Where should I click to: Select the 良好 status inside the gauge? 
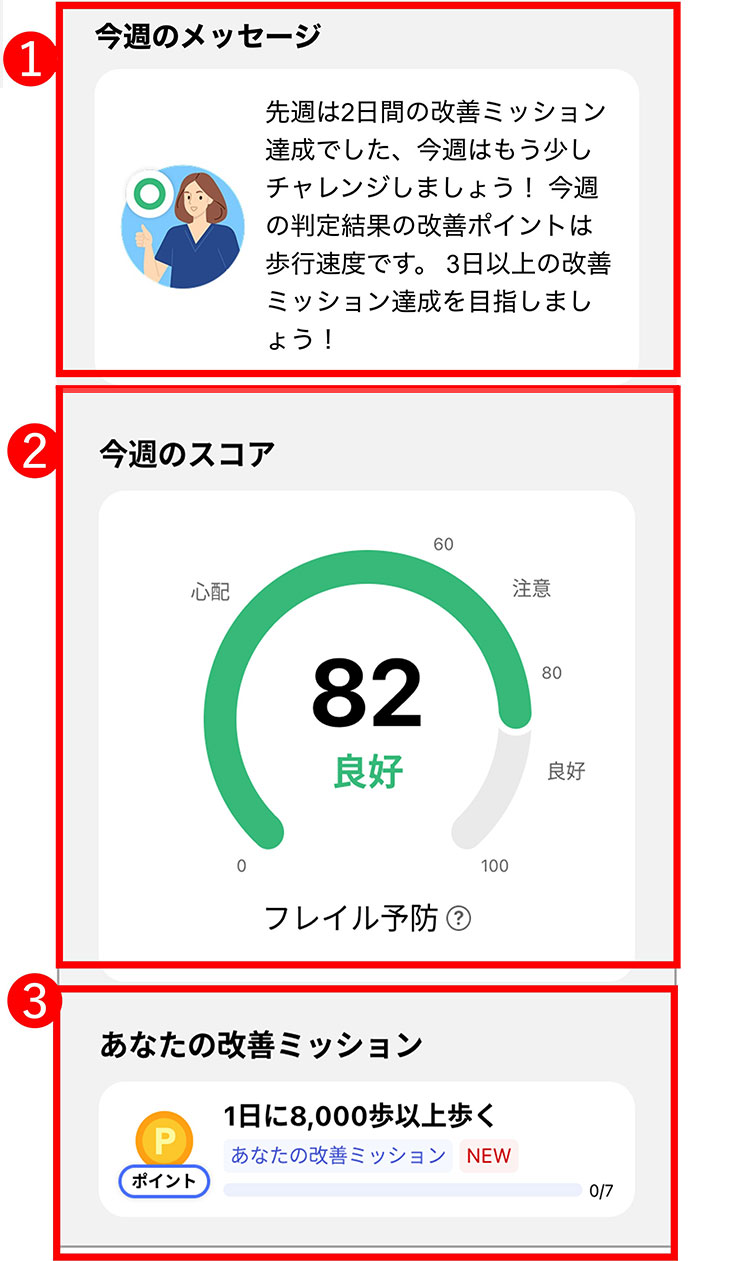coord(366,770)
